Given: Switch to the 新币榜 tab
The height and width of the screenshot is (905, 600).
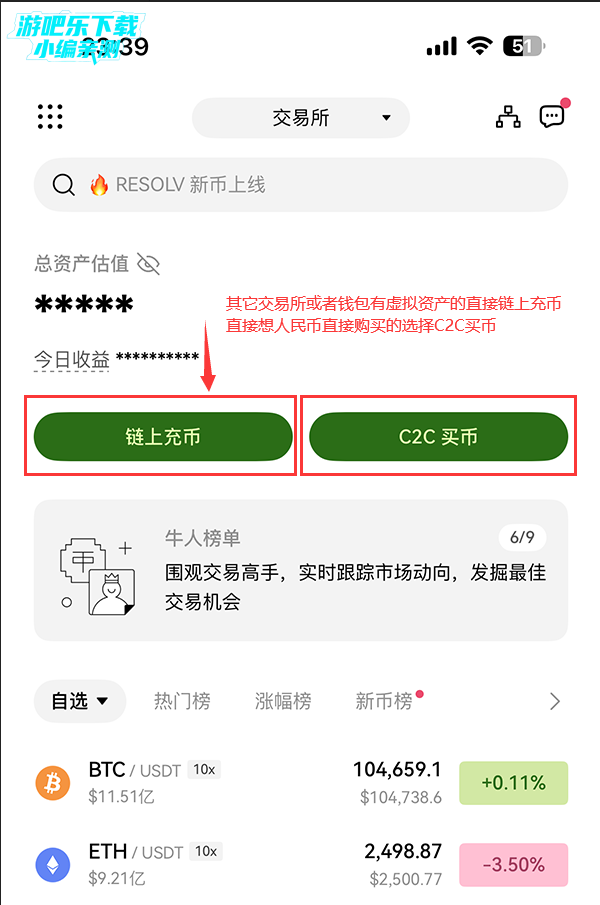Looking at the screenshot, I should click(384, 701).
